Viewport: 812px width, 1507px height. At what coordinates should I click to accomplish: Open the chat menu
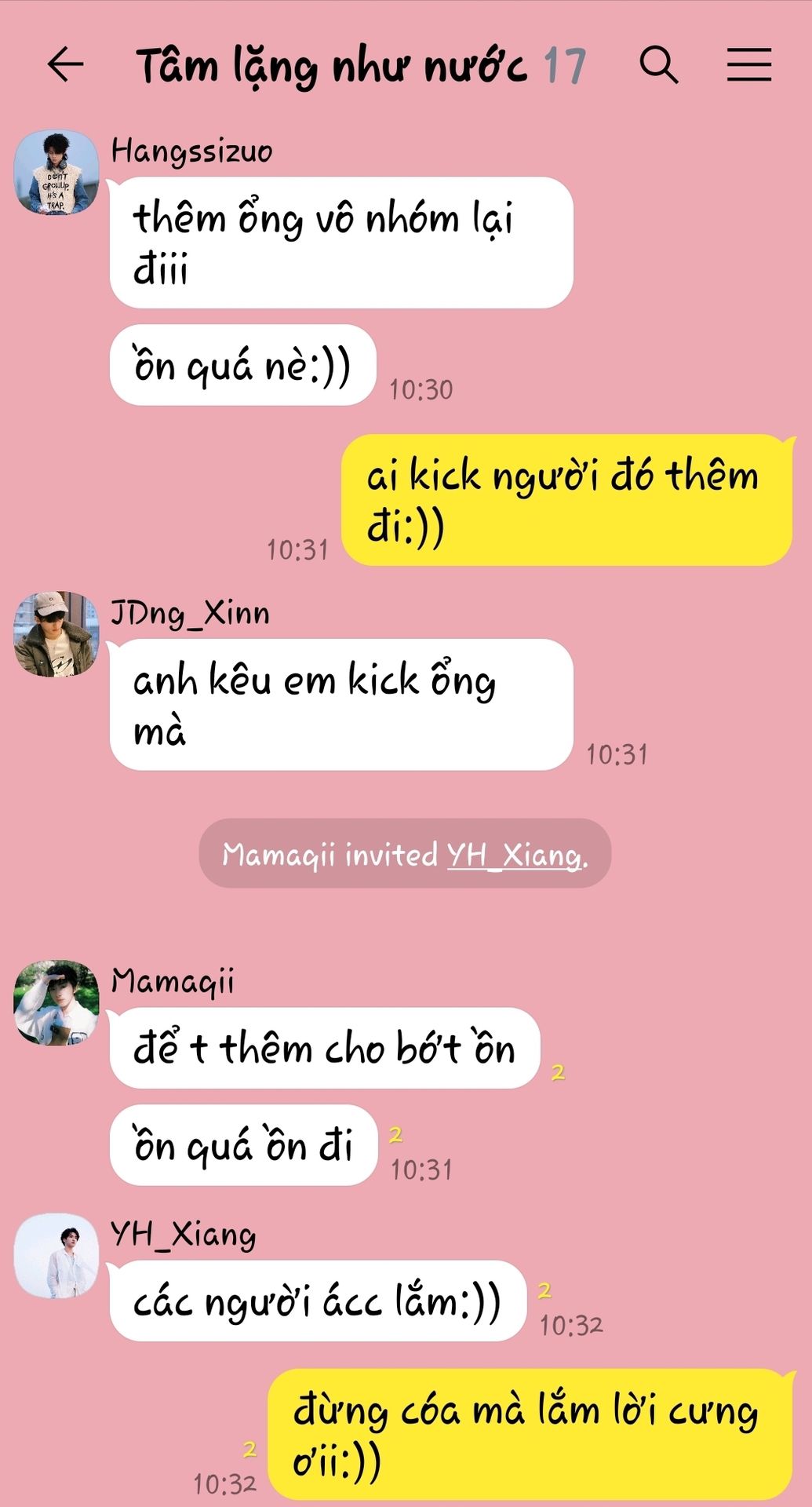point(748,64)
